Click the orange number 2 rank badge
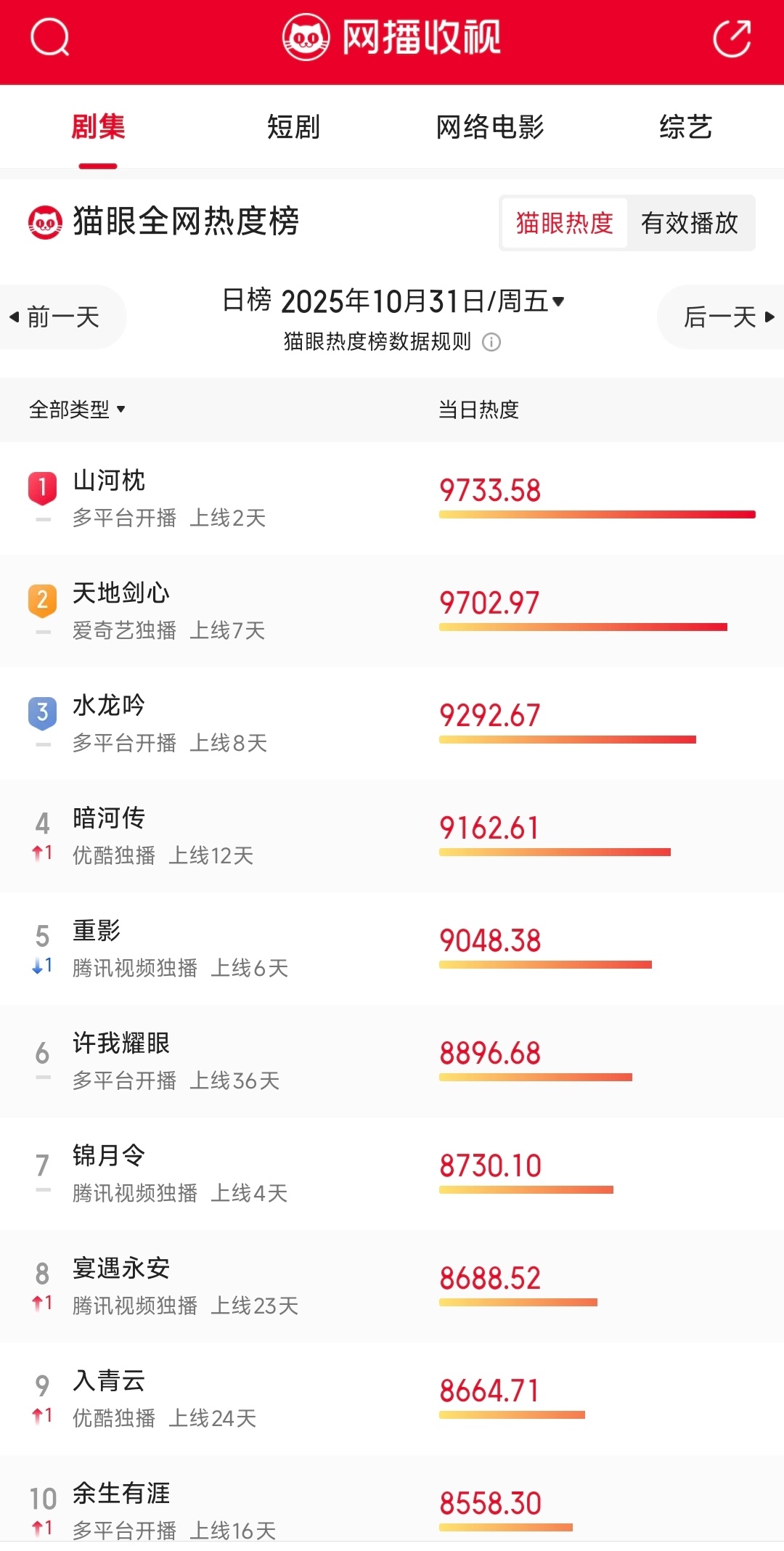784x1551 pixels. tap(41, 600)
